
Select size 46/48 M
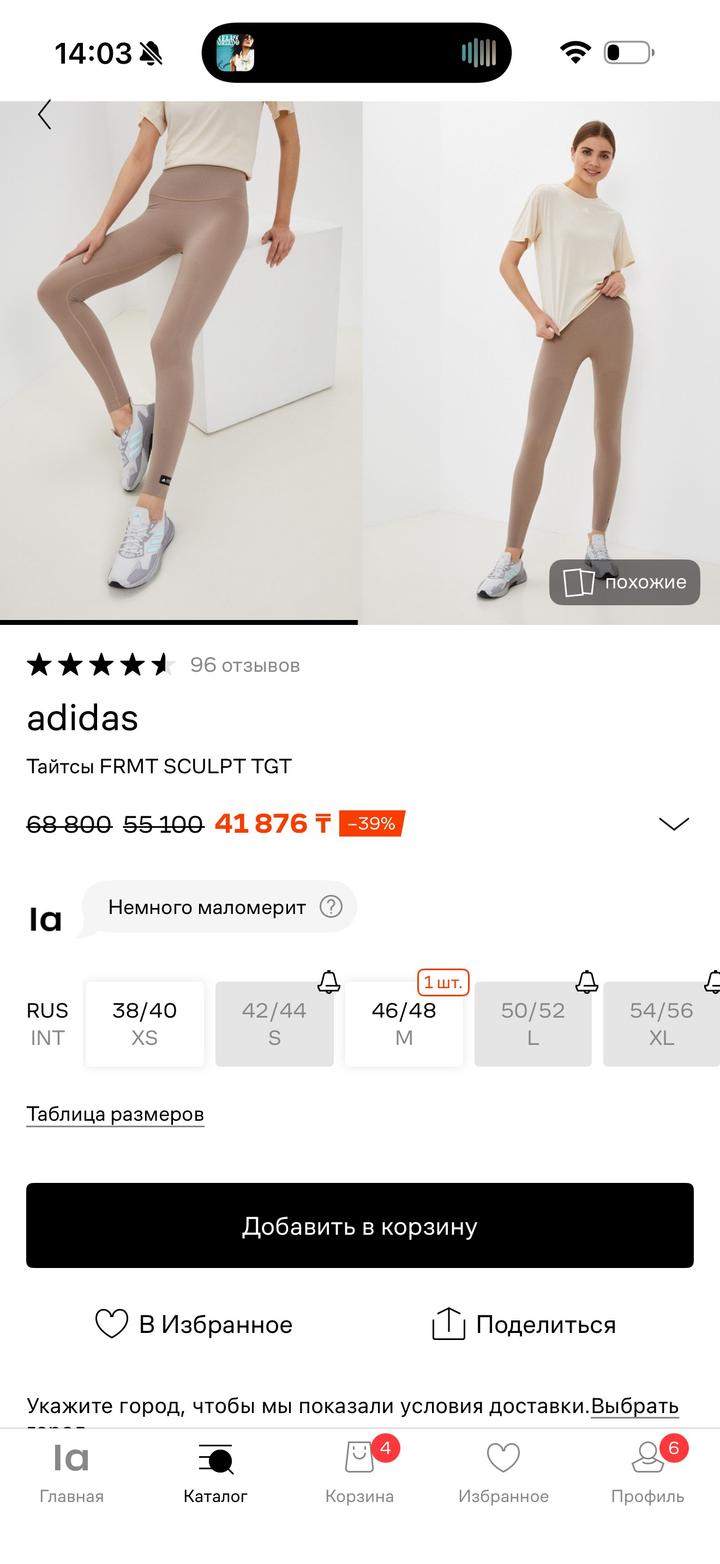404,1024
